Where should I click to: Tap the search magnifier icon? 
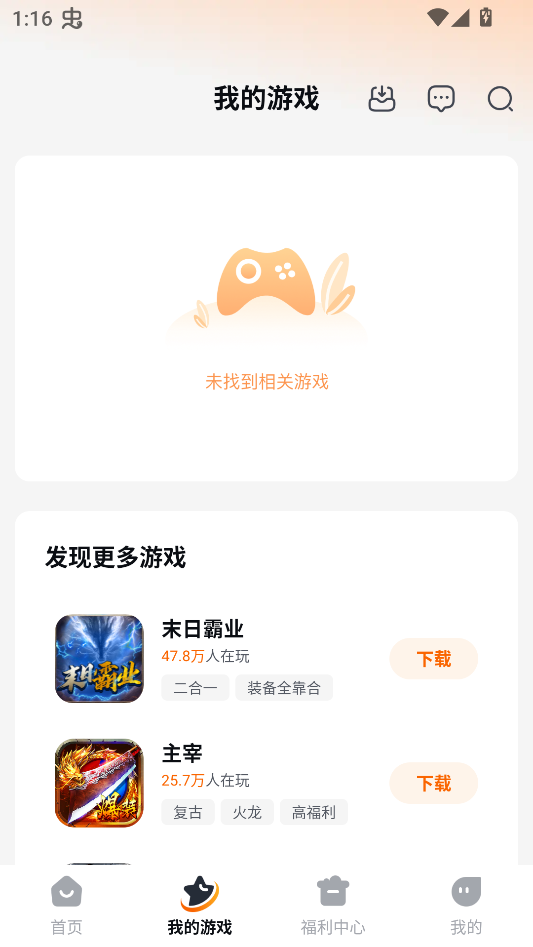(x=500, y=98)
